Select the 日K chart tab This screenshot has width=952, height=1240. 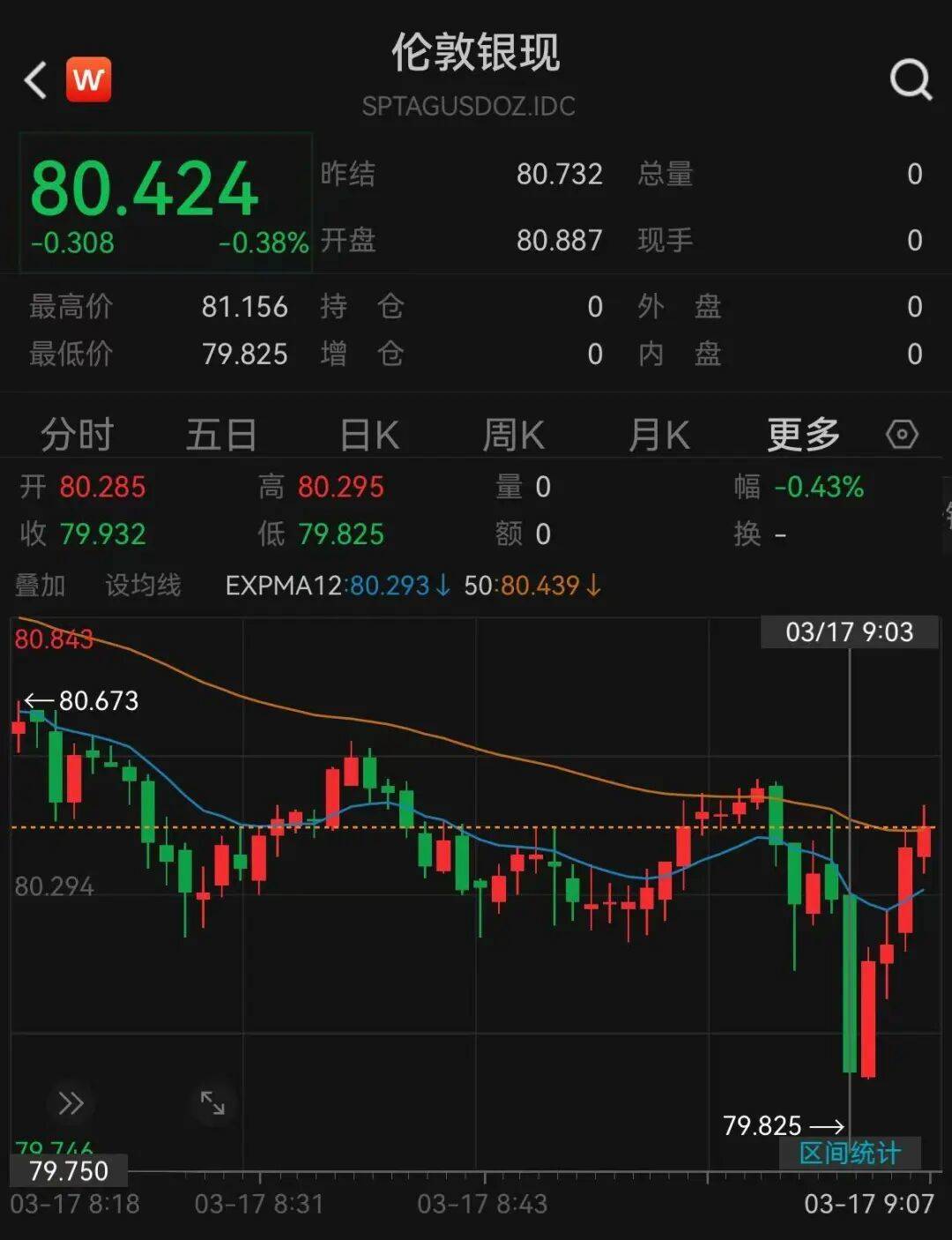pos(369,435)
